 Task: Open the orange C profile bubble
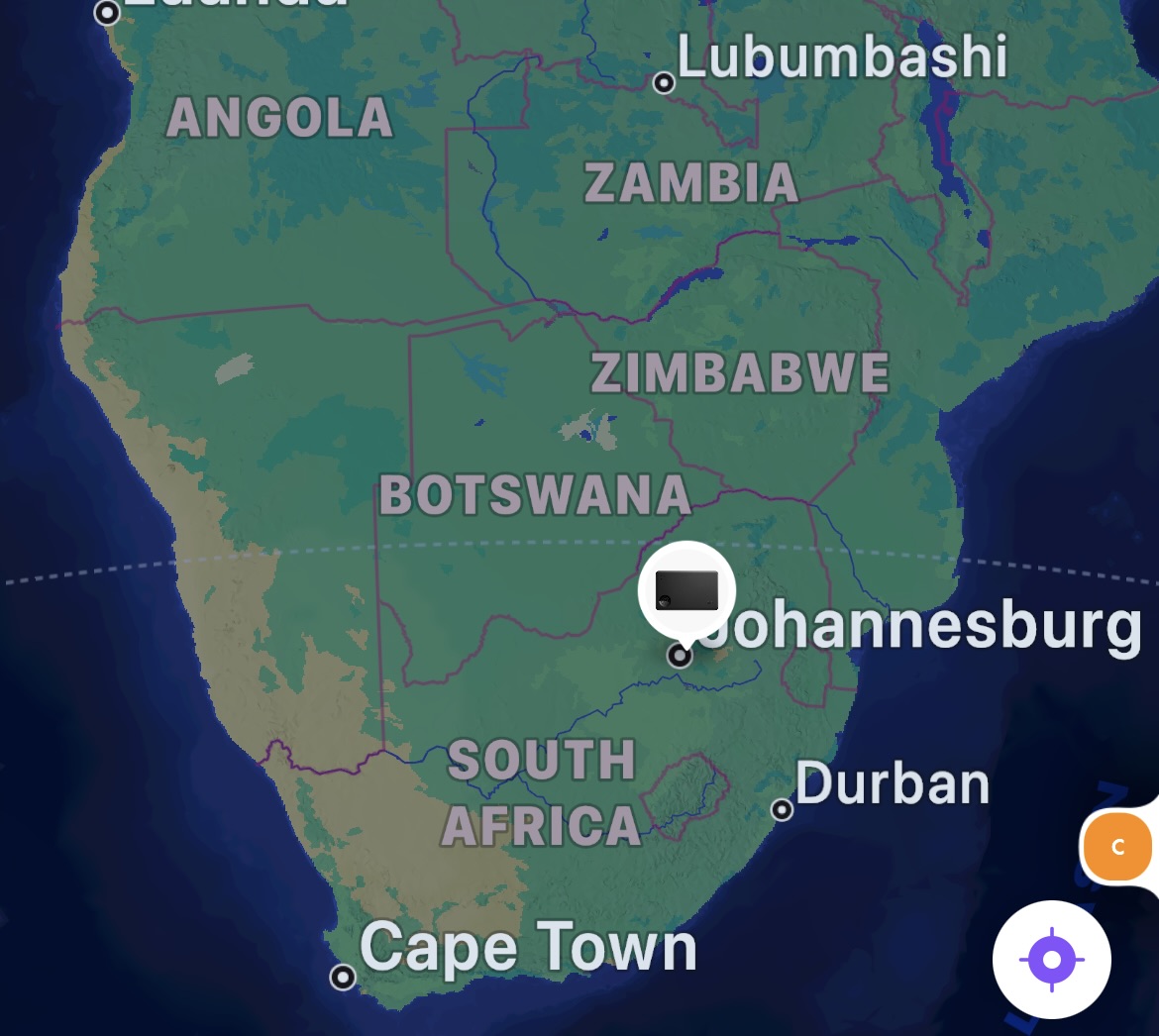(1117, 847)
